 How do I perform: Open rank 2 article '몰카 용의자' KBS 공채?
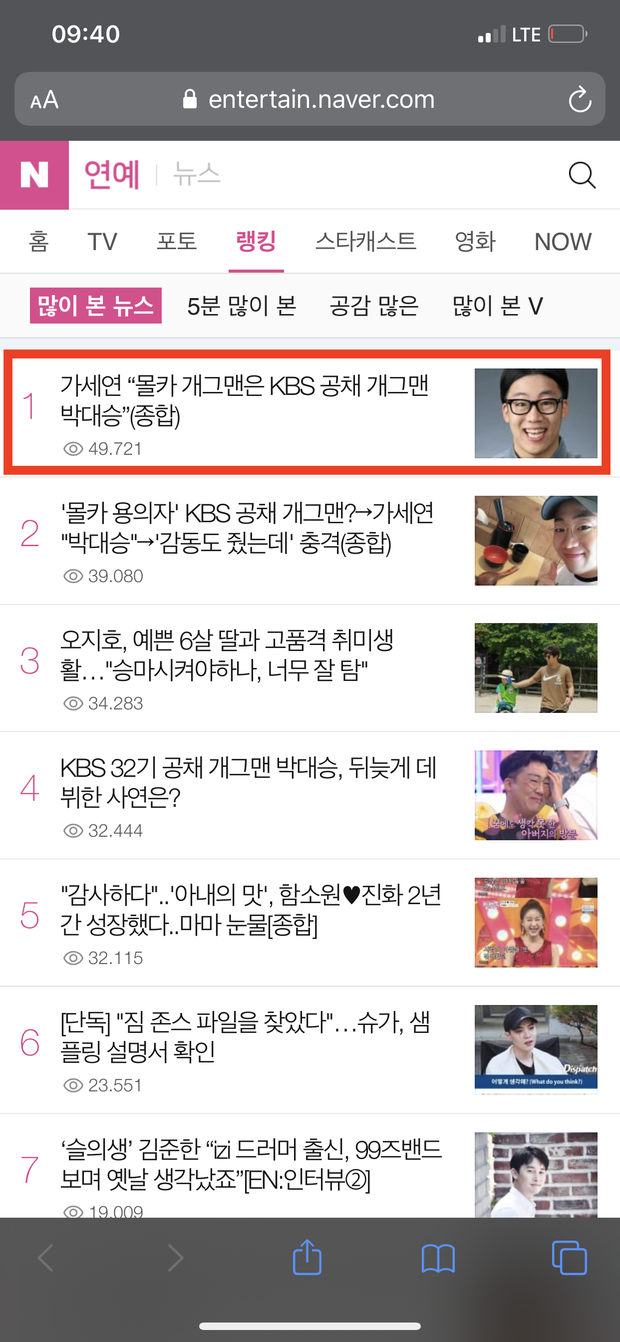pyautogui.click(x=247, y=528)
